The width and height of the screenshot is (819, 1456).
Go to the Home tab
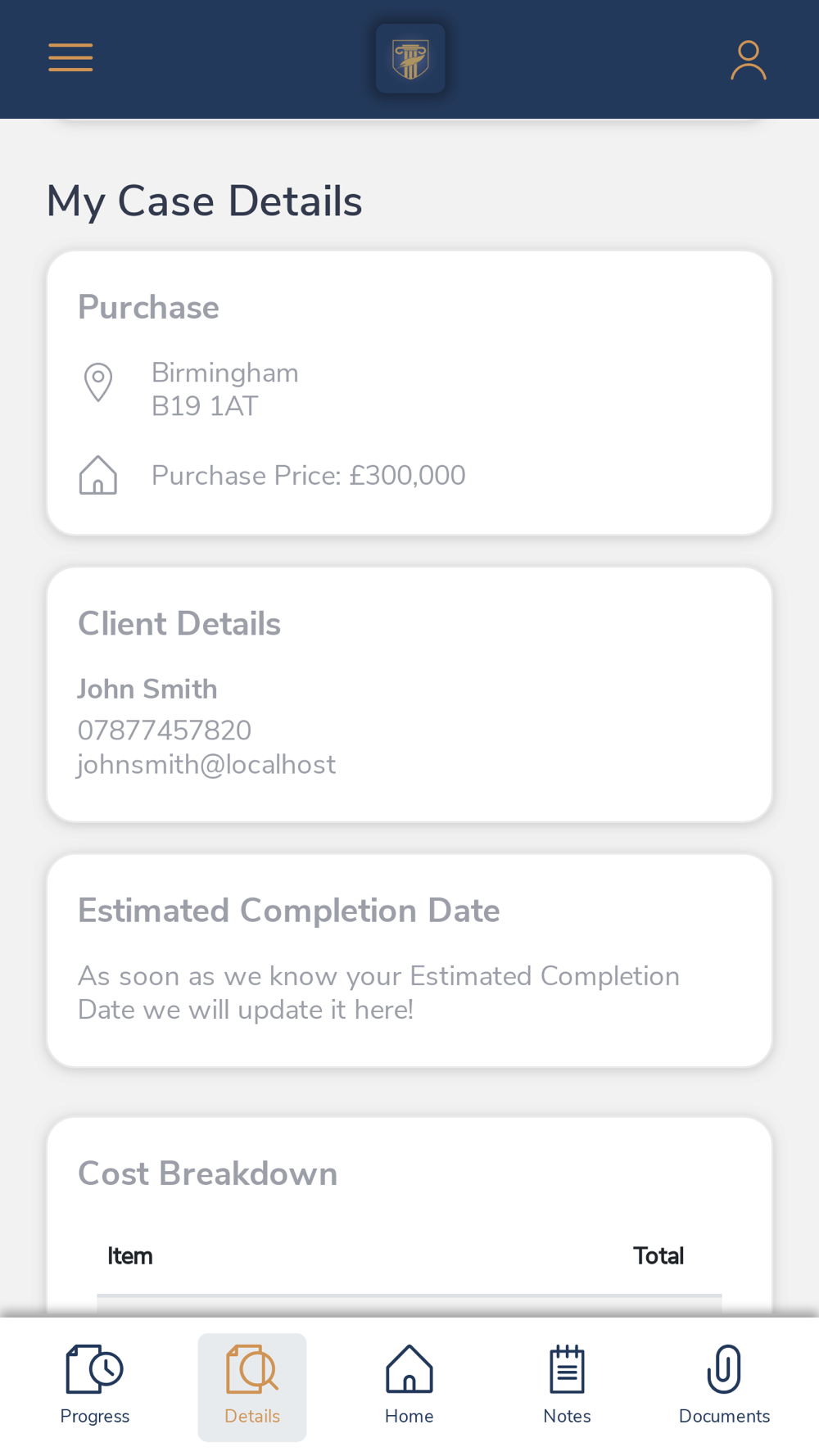pos(409,1386)
